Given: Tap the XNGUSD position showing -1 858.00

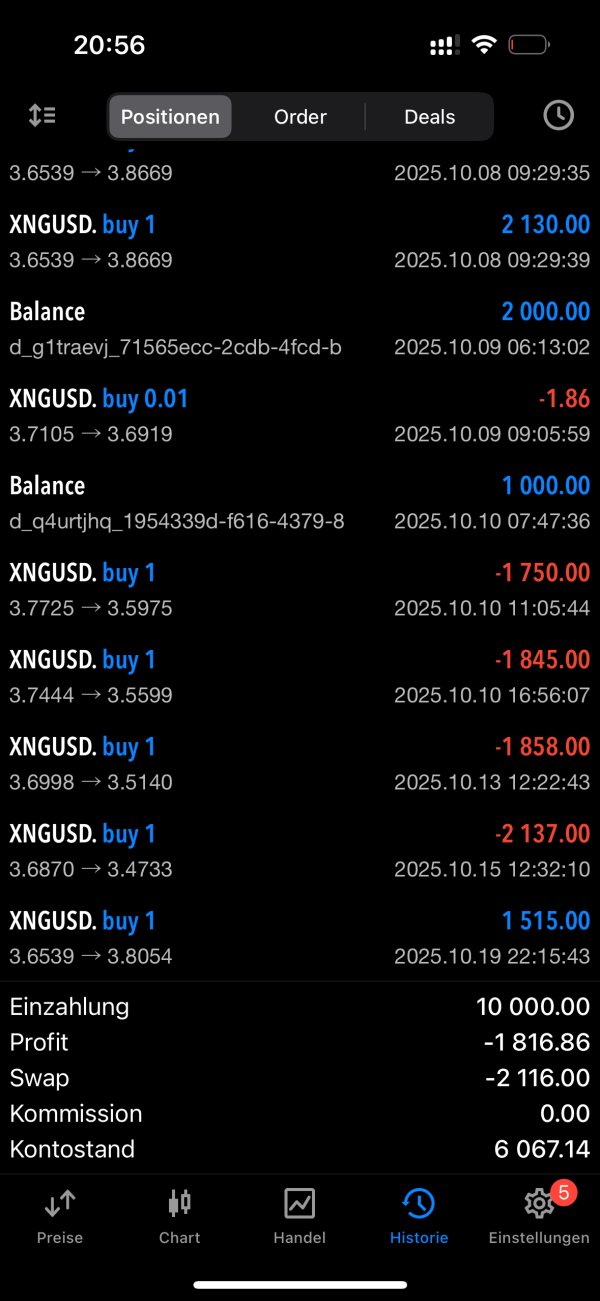Looking at the screenshot, I should (x=300, y=763).
